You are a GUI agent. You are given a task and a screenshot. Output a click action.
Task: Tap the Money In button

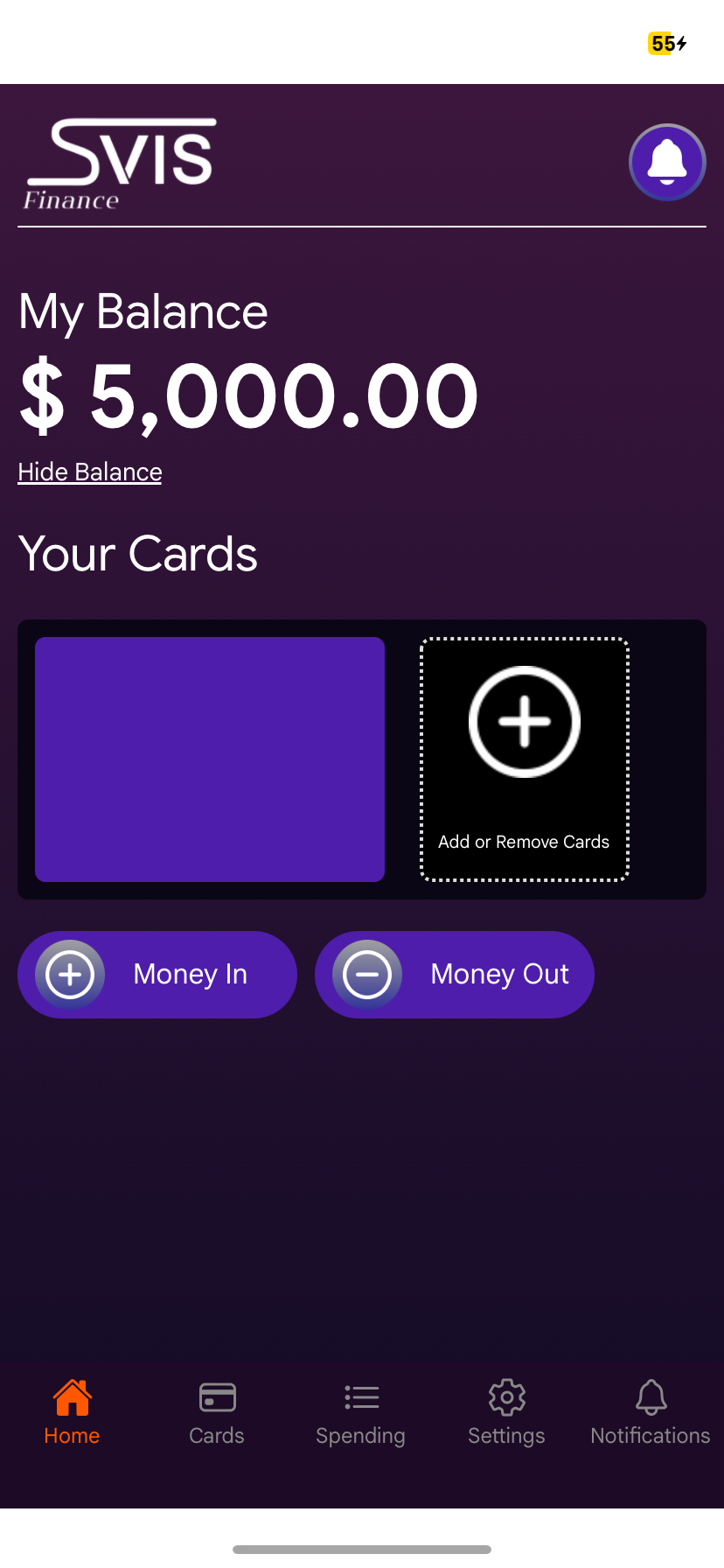[x=157, y=974]
